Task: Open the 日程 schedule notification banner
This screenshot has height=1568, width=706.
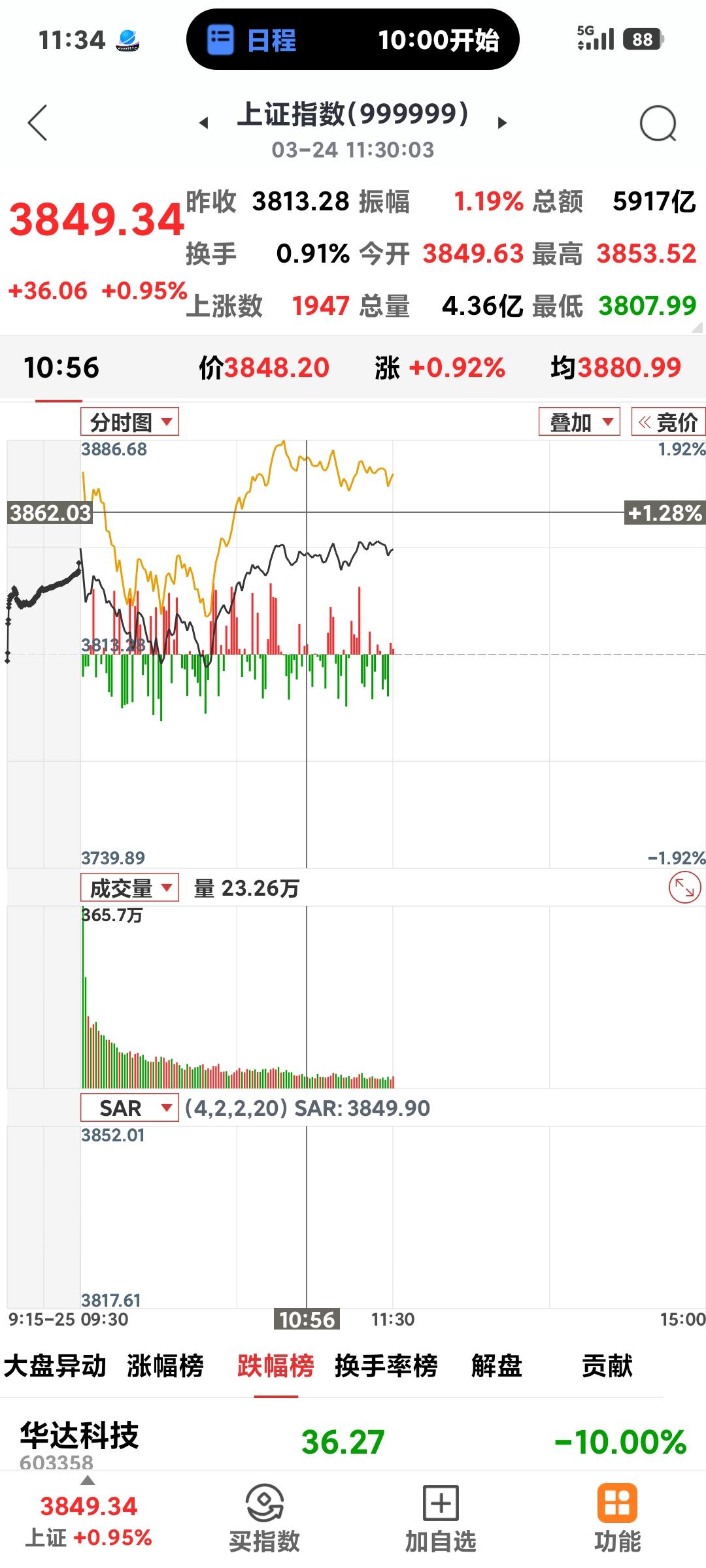Action: coord(356,41)
